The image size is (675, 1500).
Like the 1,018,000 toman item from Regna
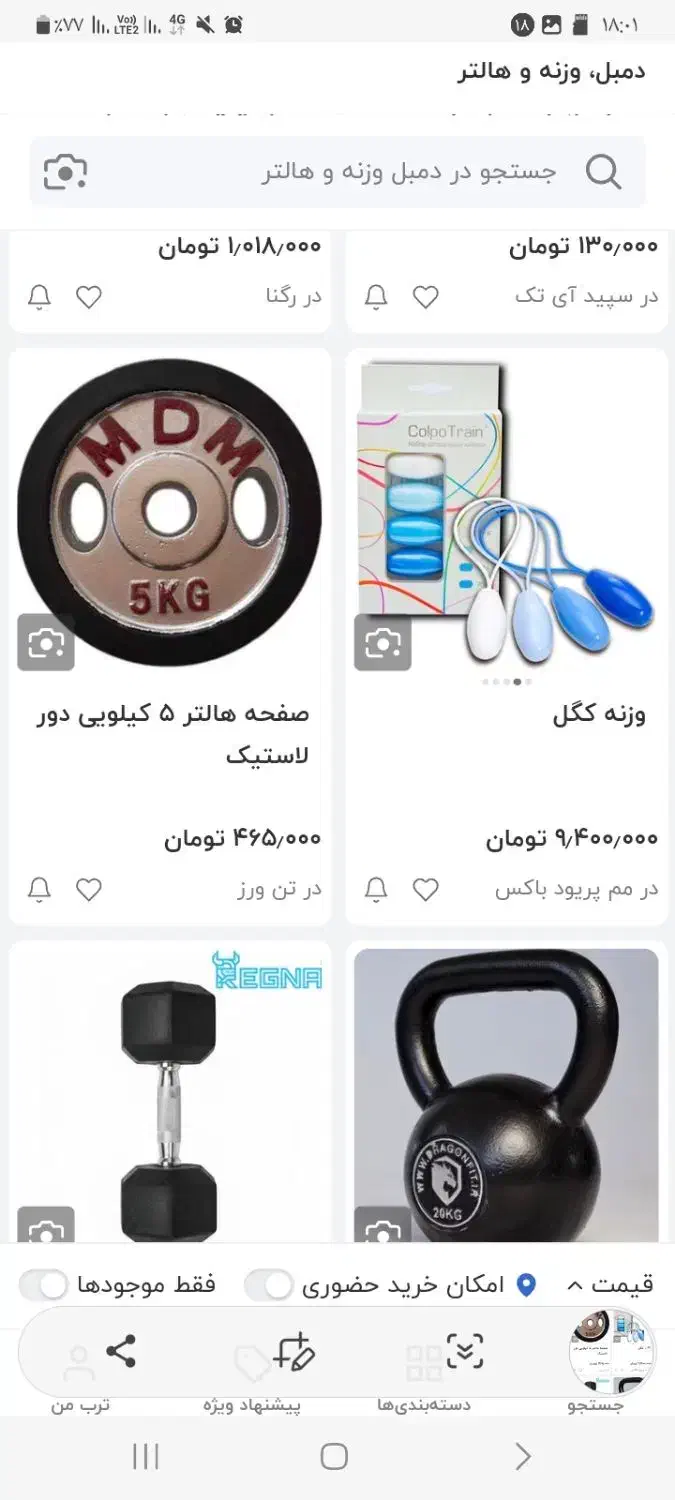click(x=89, y=297)
